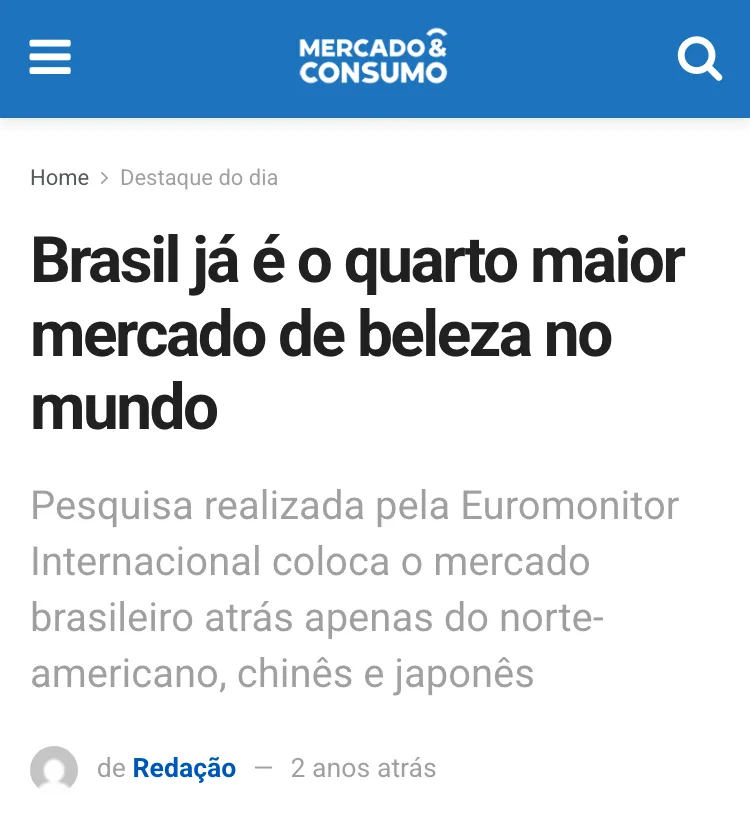Open the hamburger menu
This screenshot has height=818, width=750.
click(50, 58)
